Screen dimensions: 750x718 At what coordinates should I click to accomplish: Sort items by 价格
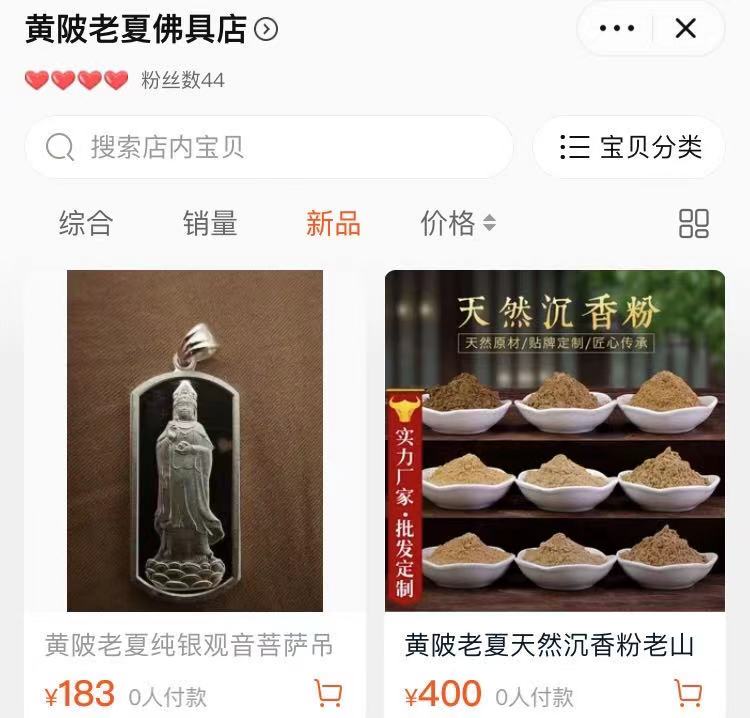coord(458,223)
